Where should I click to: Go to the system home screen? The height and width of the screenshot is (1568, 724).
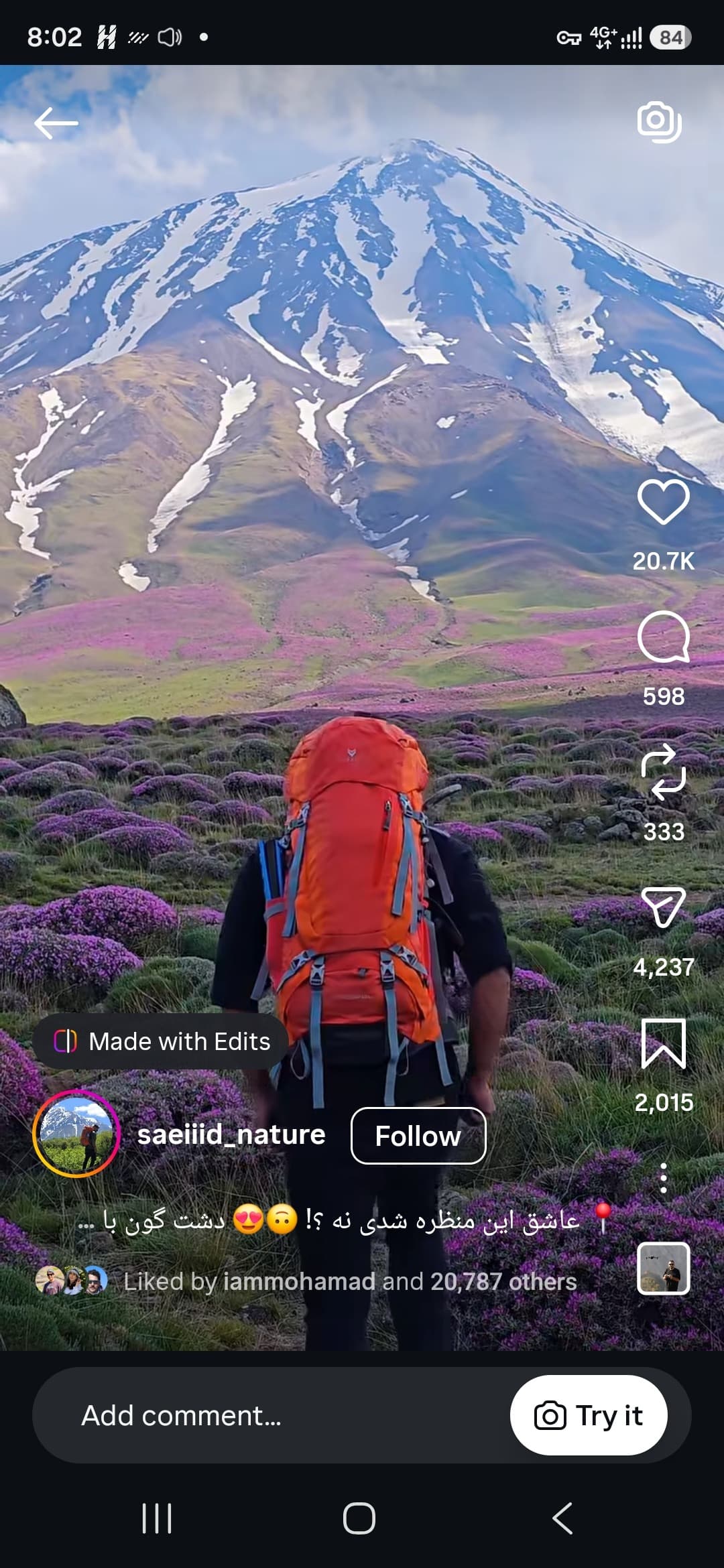point(359,1518)
